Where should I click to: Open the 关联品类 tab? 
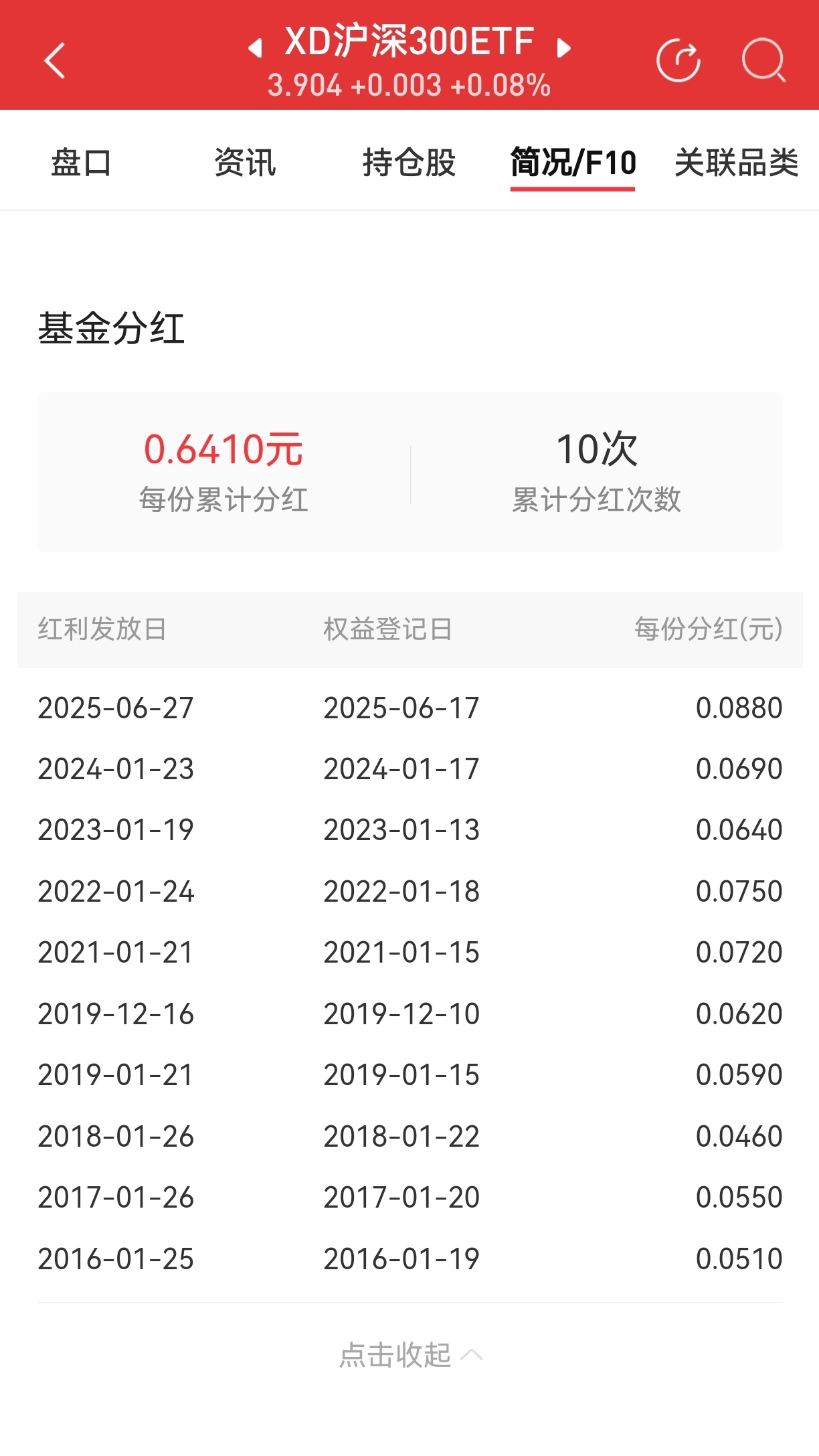737,163
